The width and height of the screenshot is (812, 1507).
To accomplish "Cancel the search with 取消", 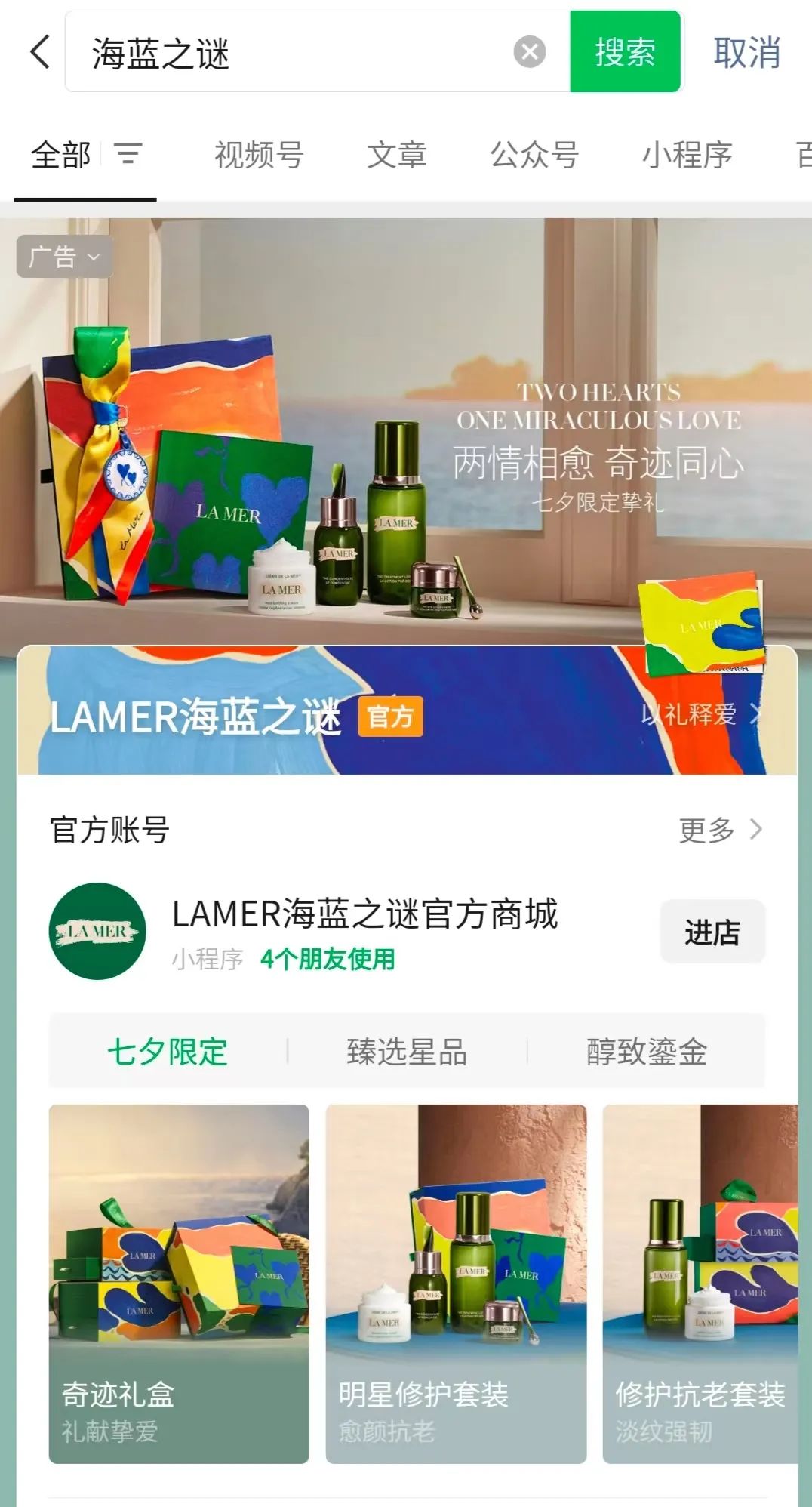I will pos(746,53).
